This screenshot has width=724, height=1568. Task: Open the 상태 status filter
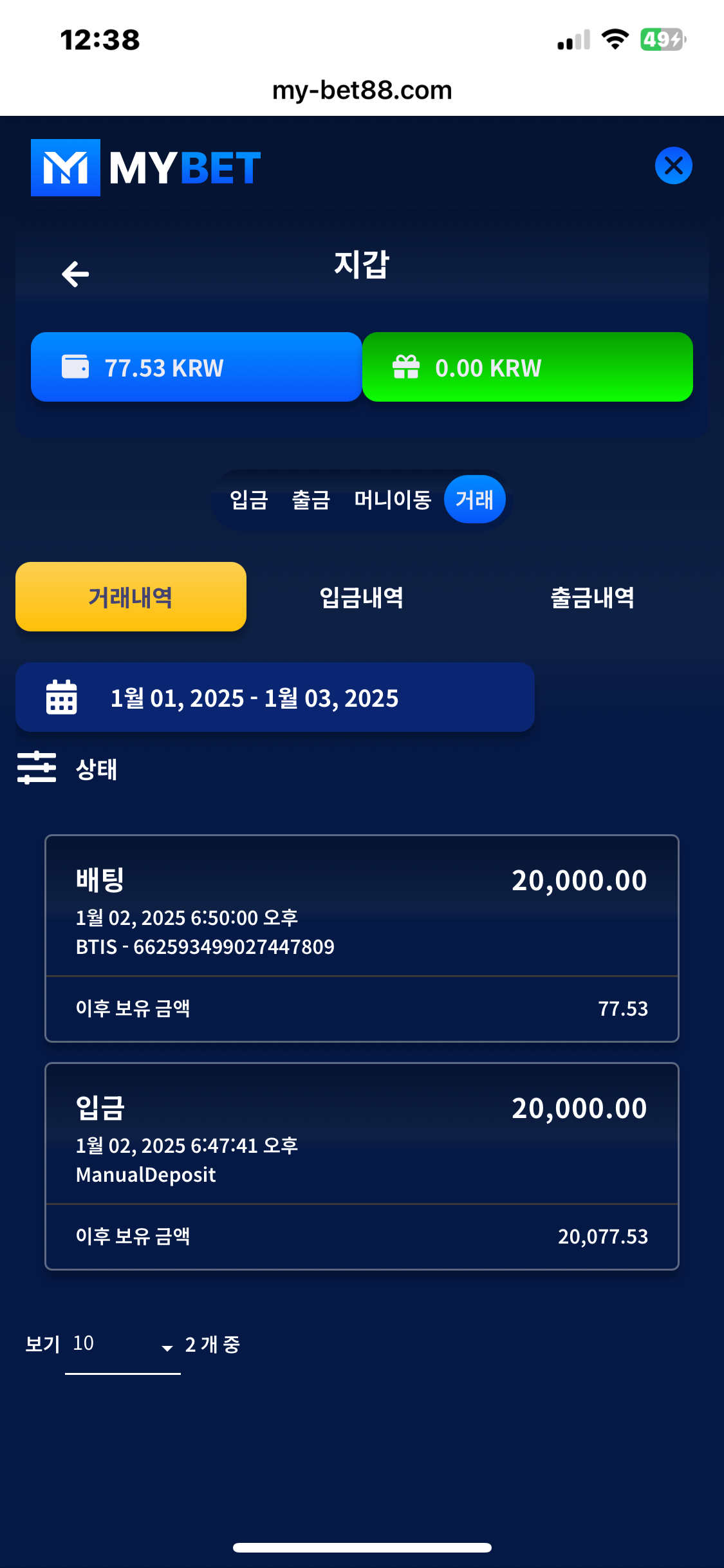click(x=68, y=769)
